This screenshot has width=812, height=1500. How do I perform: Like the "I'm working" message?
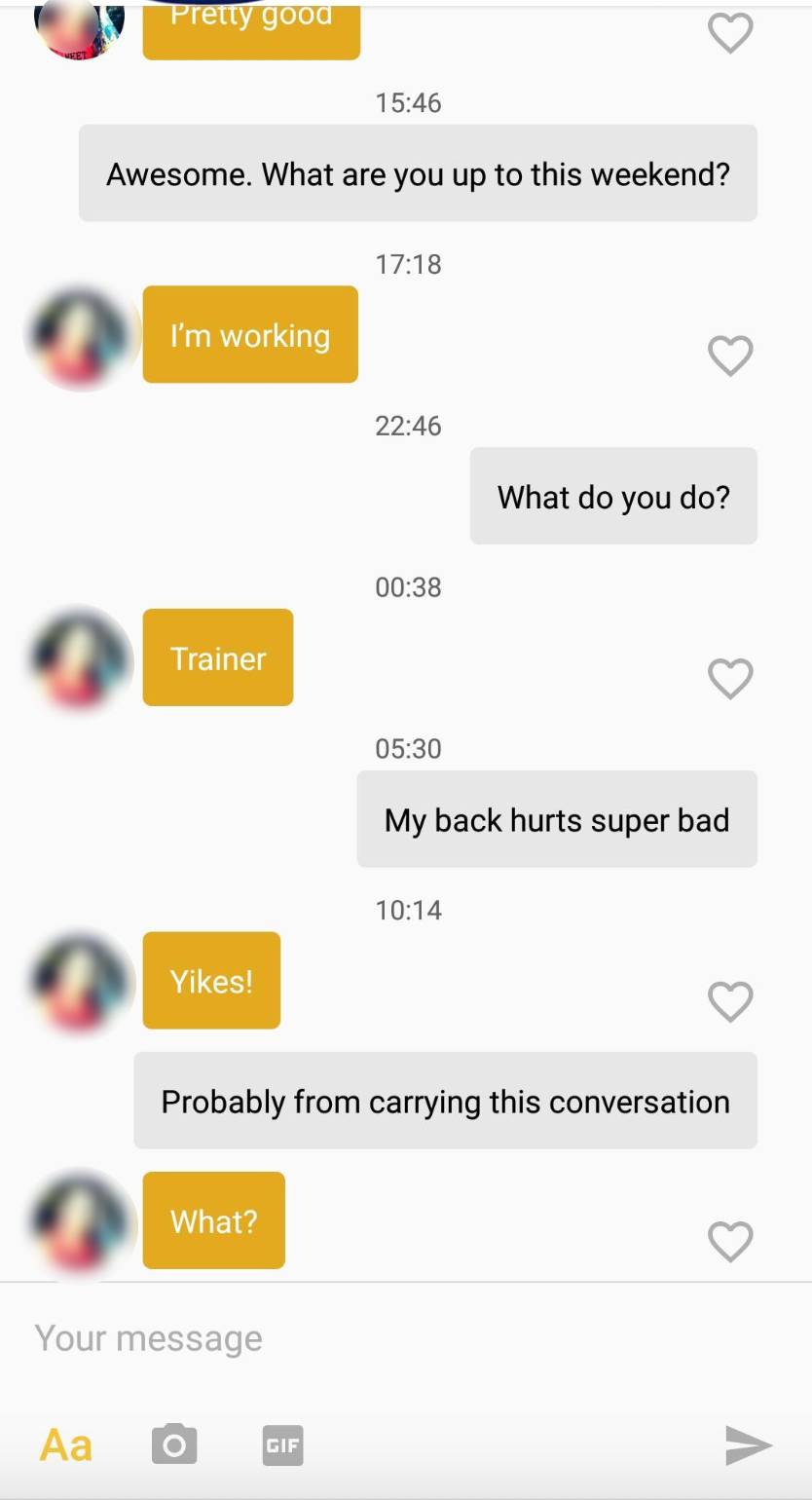(730, 356)
